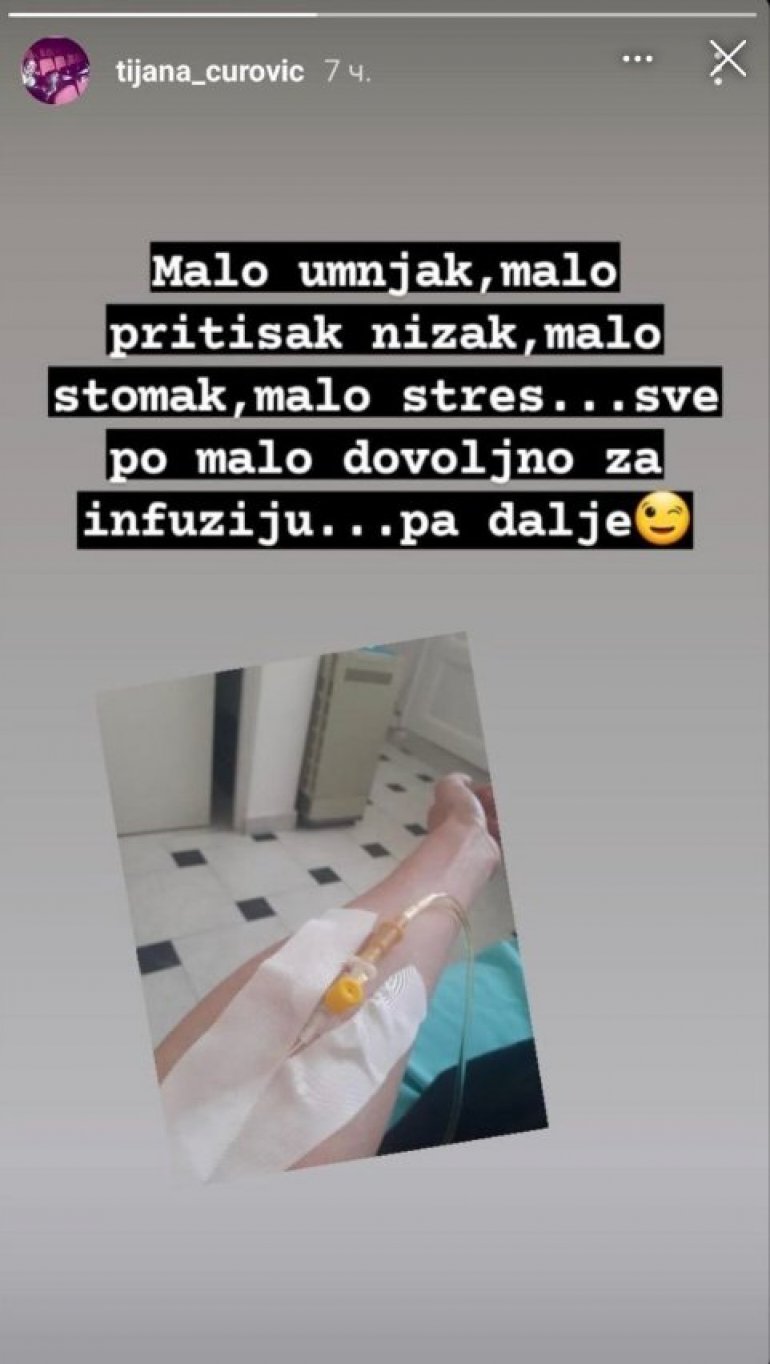The width and height of the screenshot is (770, 1364).
Task: Open the tijana_curovic username link
Action: tap(210, 72)
